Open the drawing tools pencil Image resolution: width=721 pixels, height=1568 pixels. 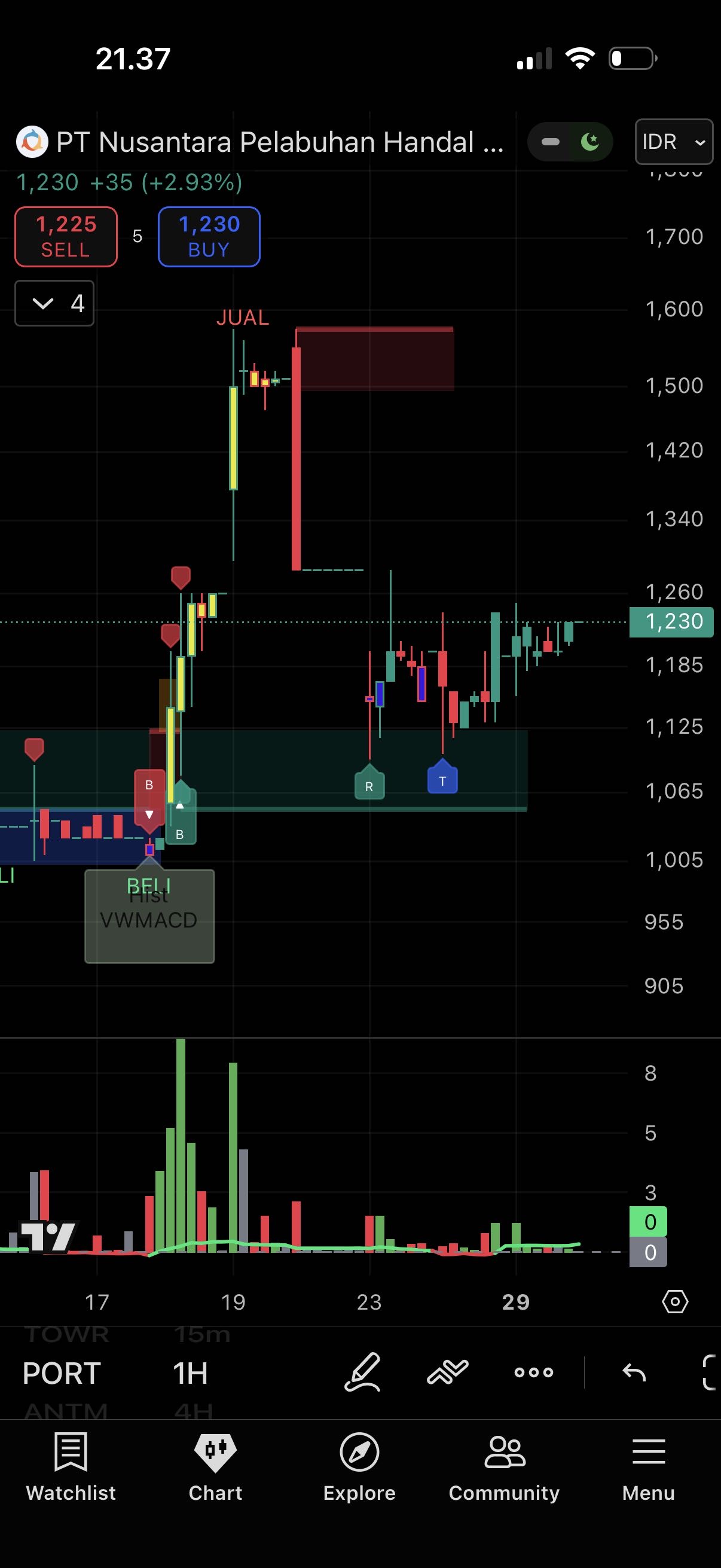(x=363, y=1372)
